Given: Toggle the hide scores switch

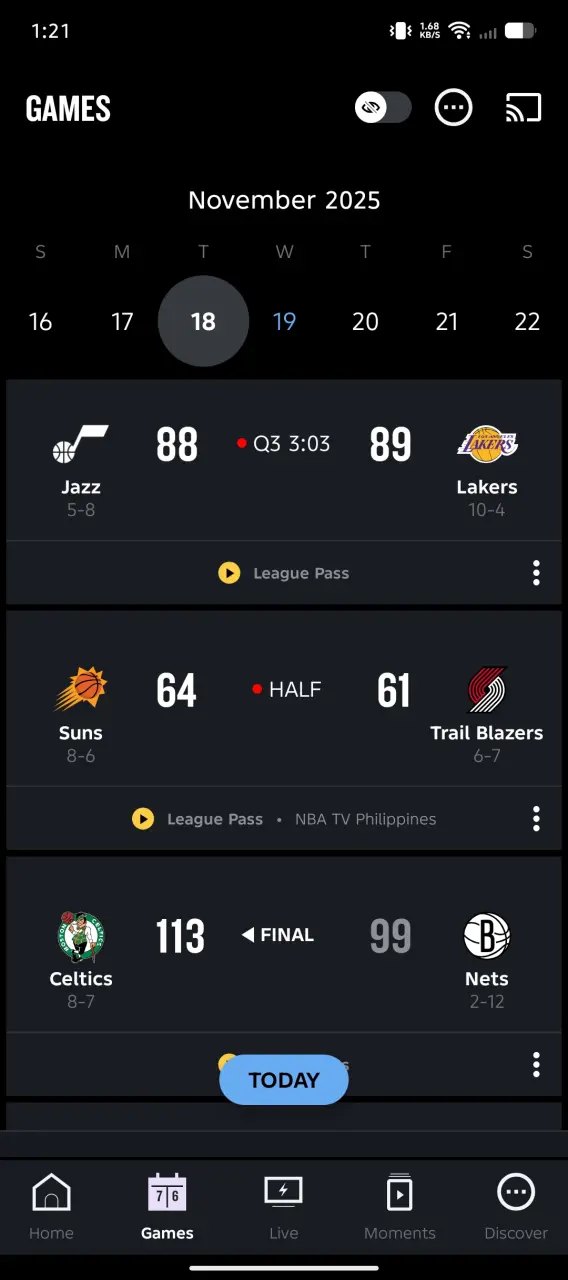Looking at the screenshot, I should coord(383,108).
